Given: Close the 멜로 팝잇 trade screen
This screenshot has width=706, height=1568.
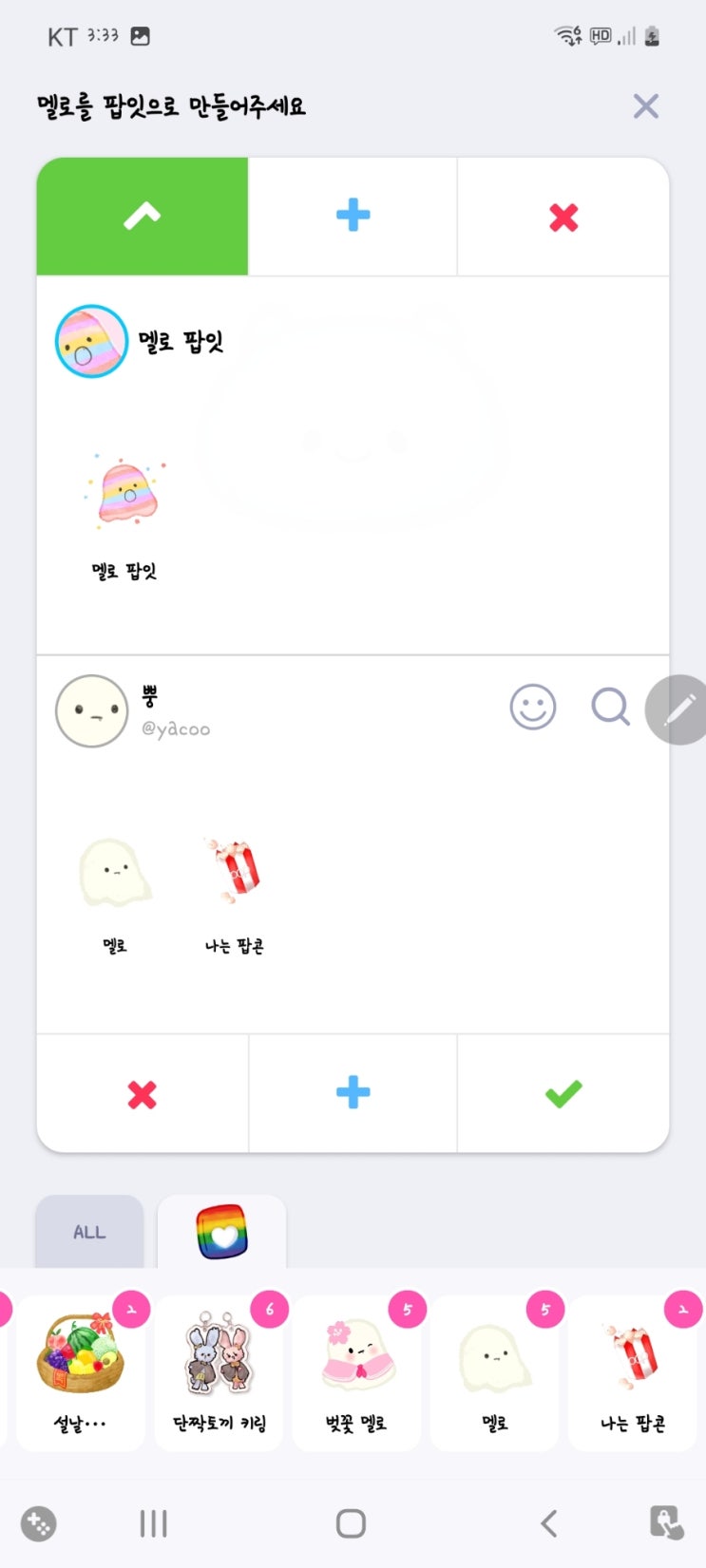Looking at the screenshot, I should point(645,106).
